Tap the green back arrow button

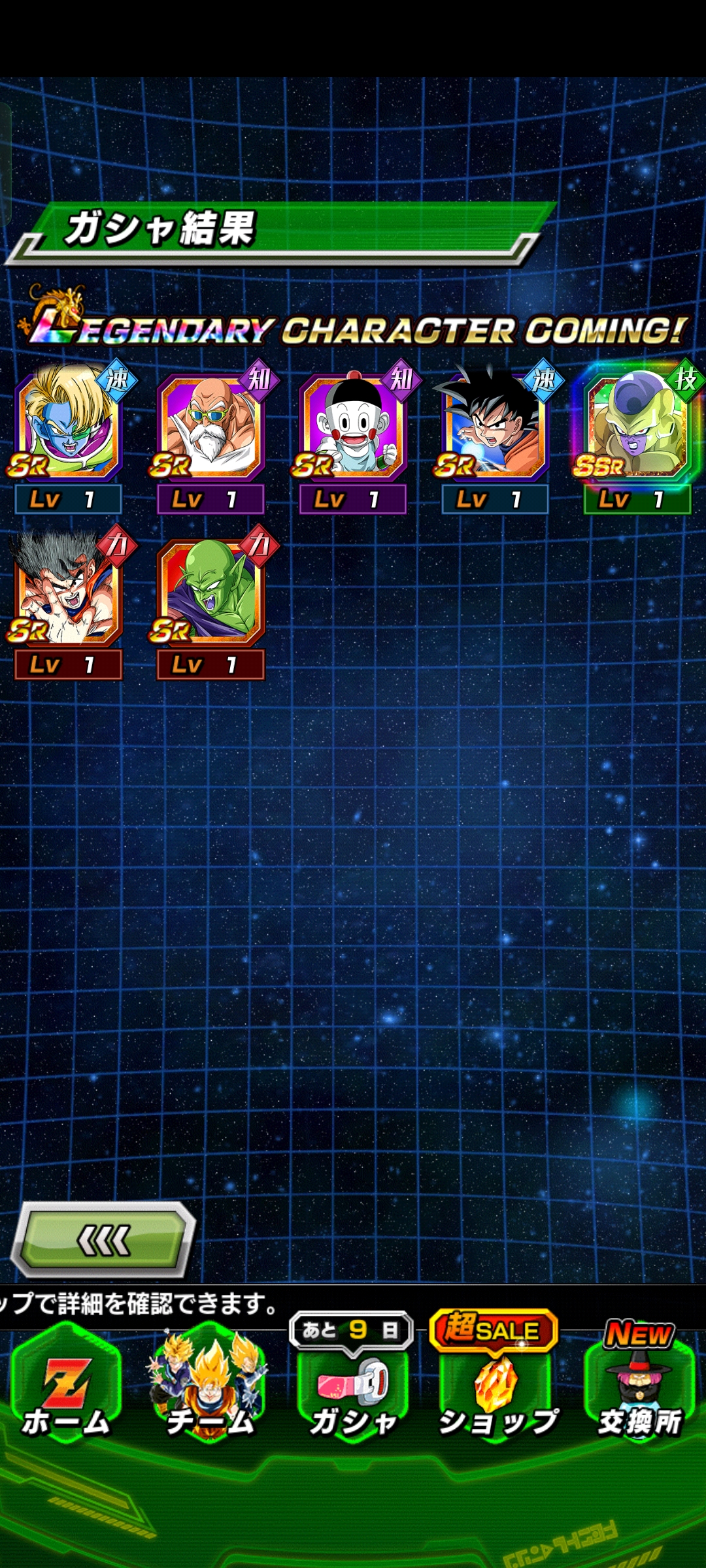point(104,1240)
